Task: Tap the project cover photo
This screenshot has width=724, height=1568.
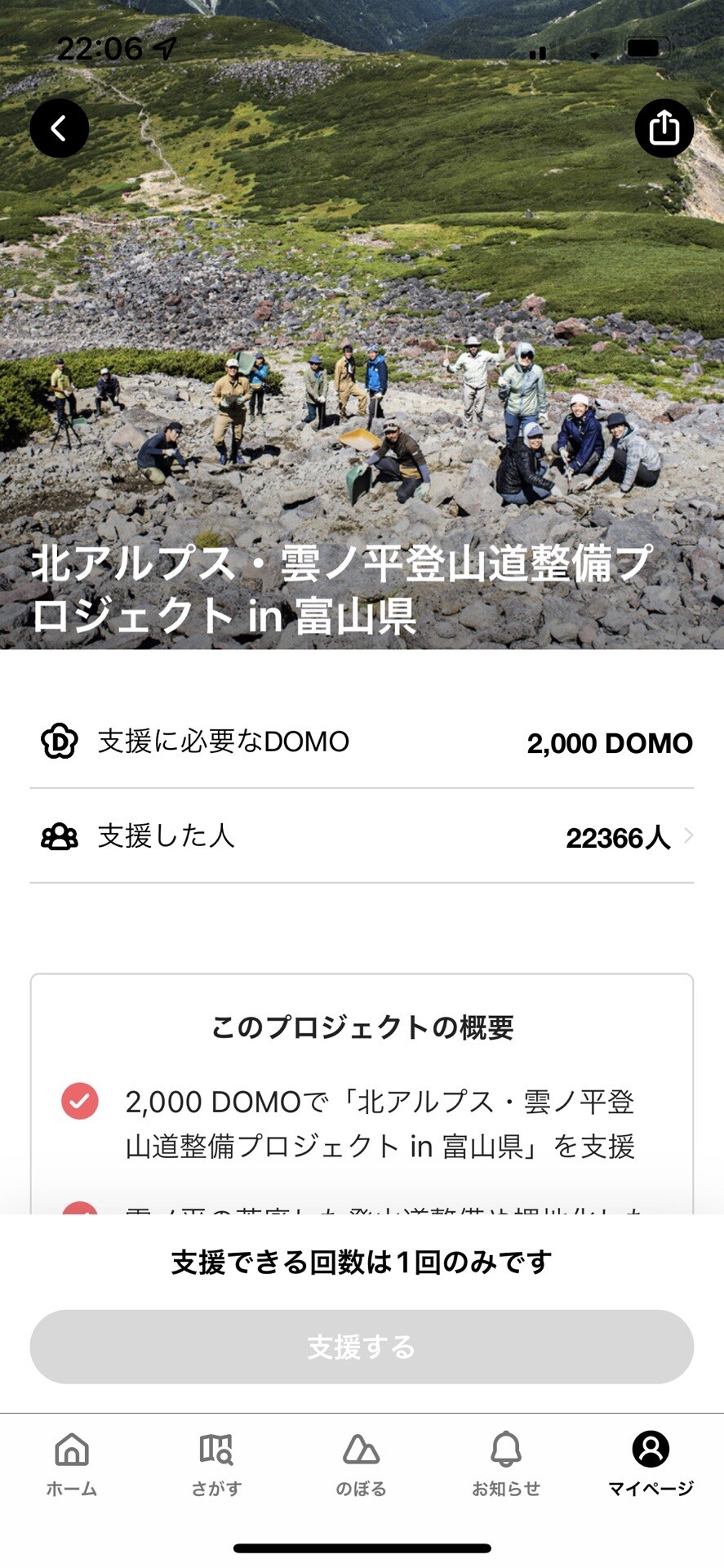Action: [362, 327]
